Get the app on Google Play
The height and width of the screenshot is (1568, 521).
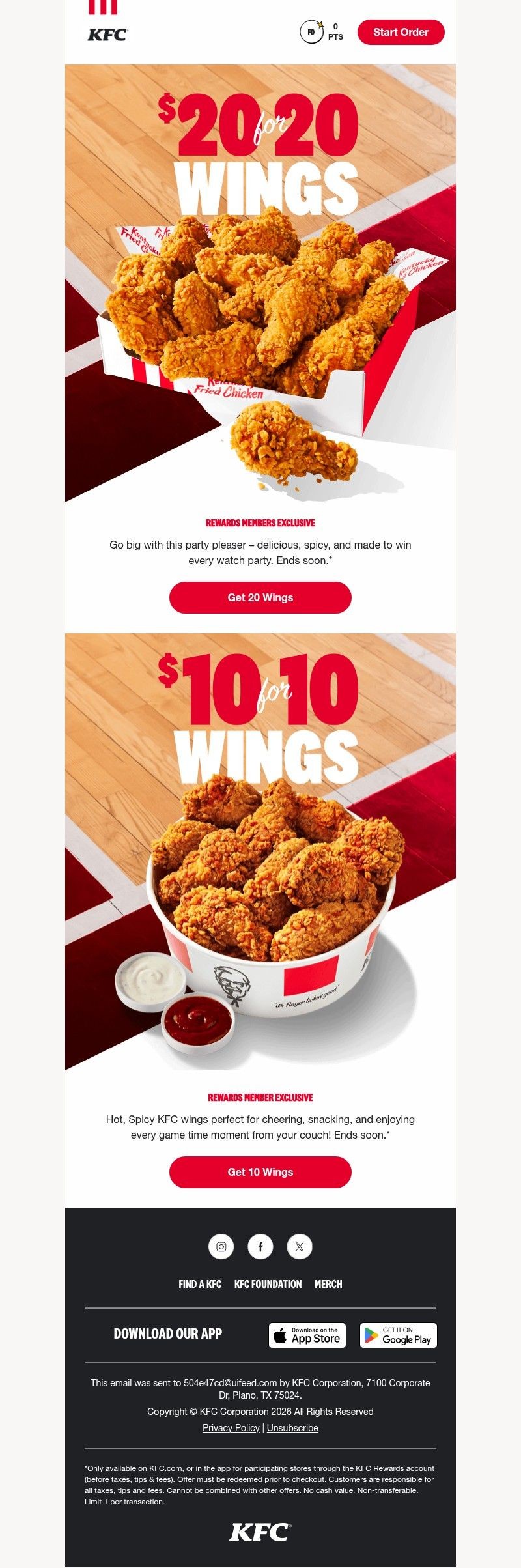coord(399,1335)
